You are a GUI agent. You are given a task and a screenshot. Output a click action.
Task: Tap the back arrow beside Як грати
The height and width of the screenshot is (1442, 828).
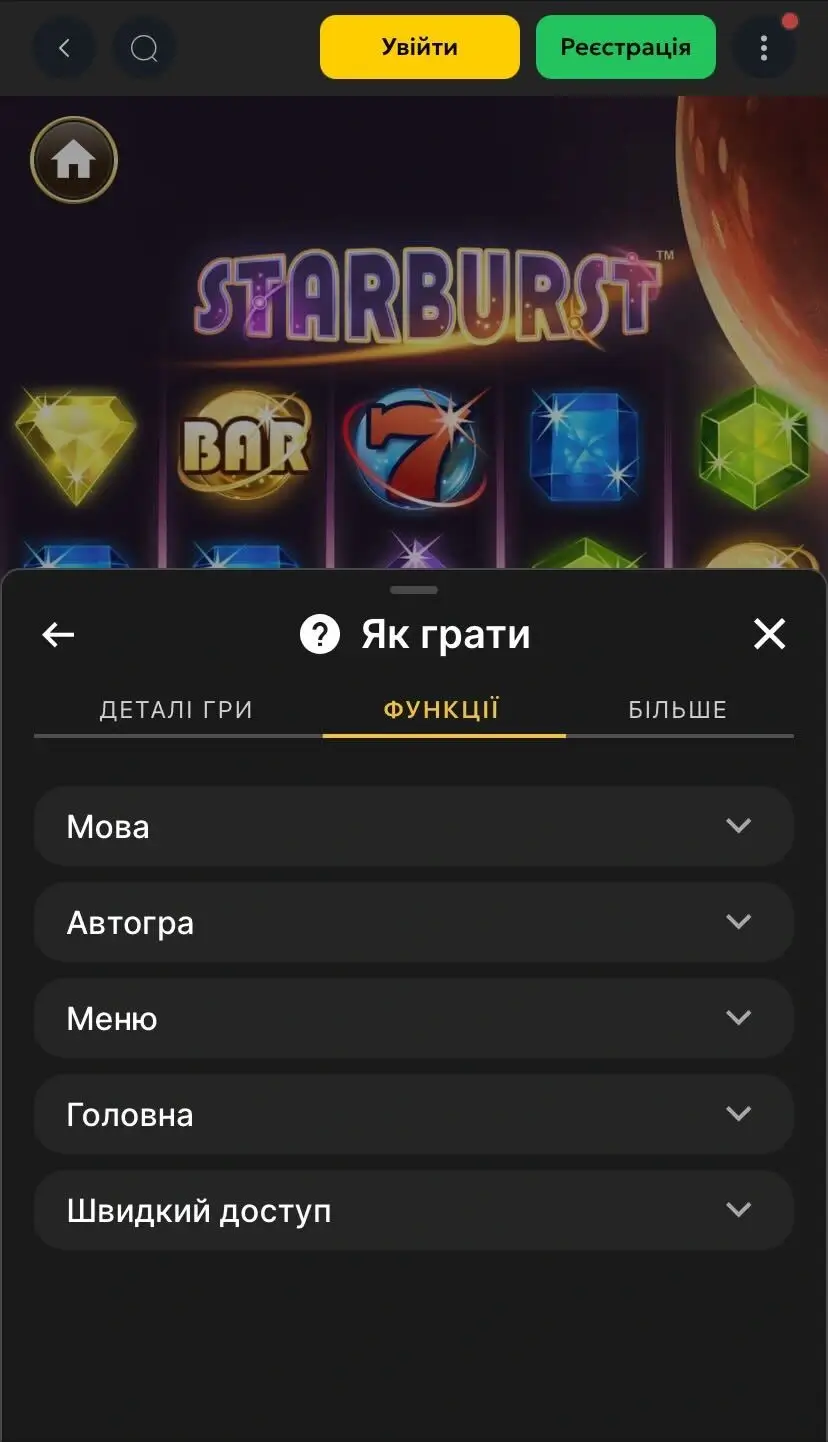click(x=57, y=634)
